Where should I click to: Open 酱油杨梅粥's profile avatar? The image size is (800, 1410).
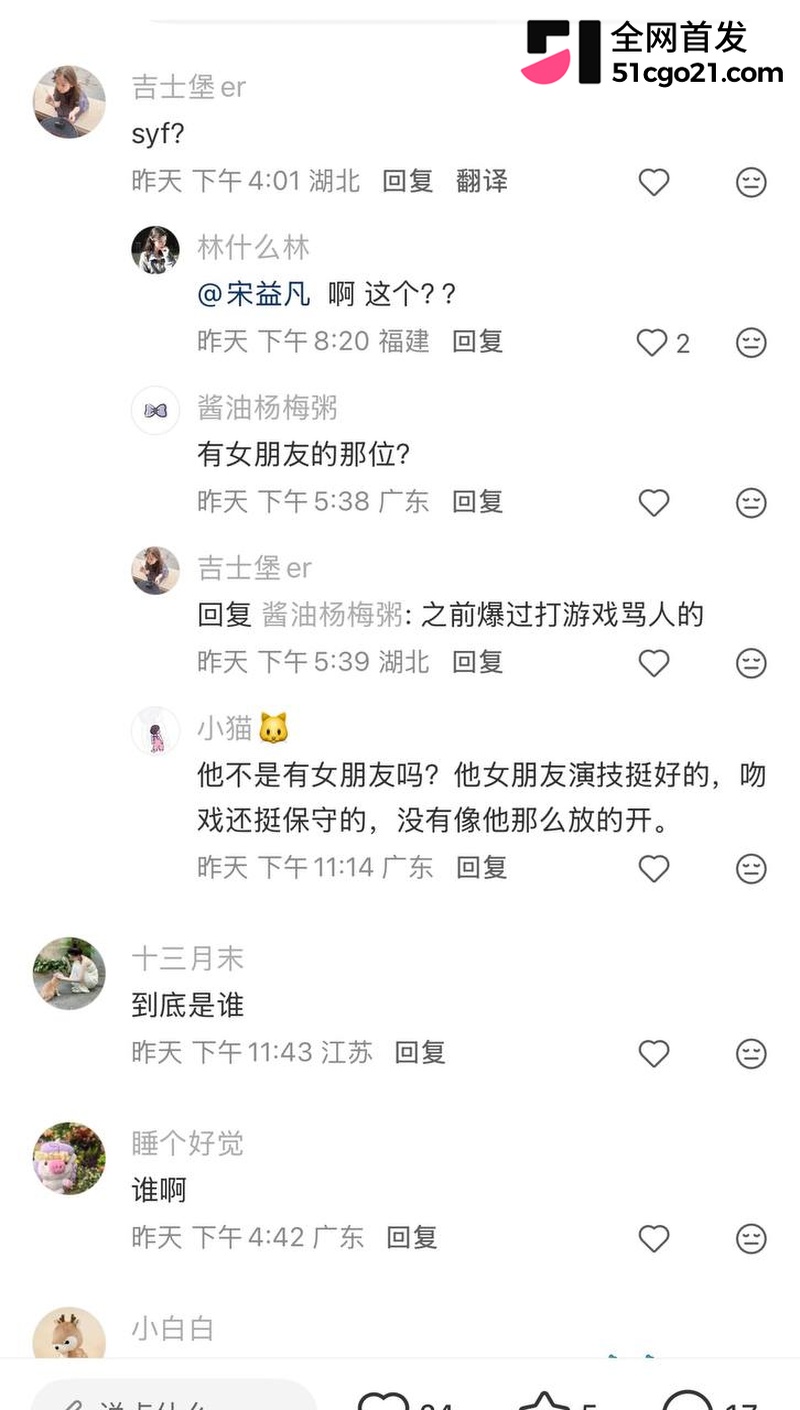coord(156,410)
